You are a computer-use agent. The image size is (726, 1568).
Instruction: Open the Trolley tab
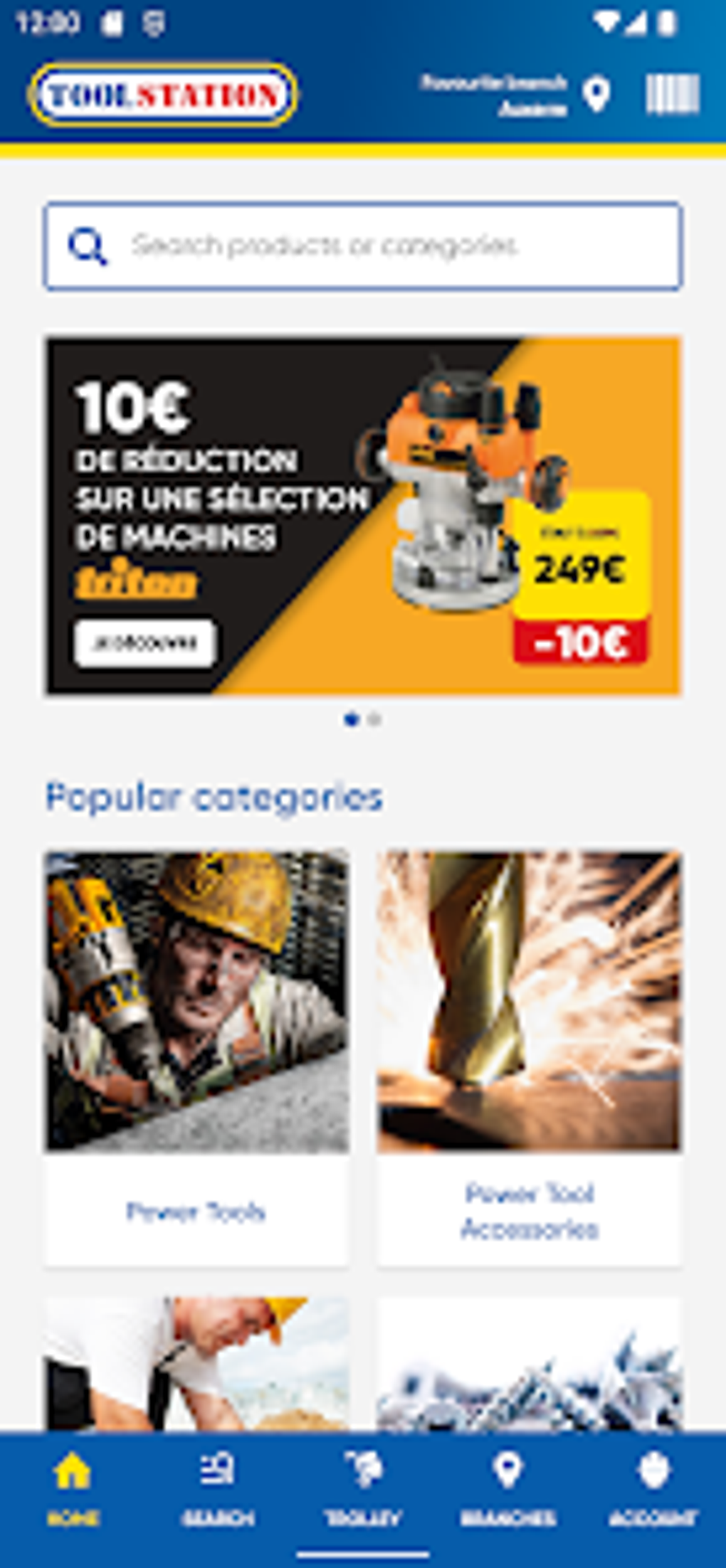(363, 1489)
